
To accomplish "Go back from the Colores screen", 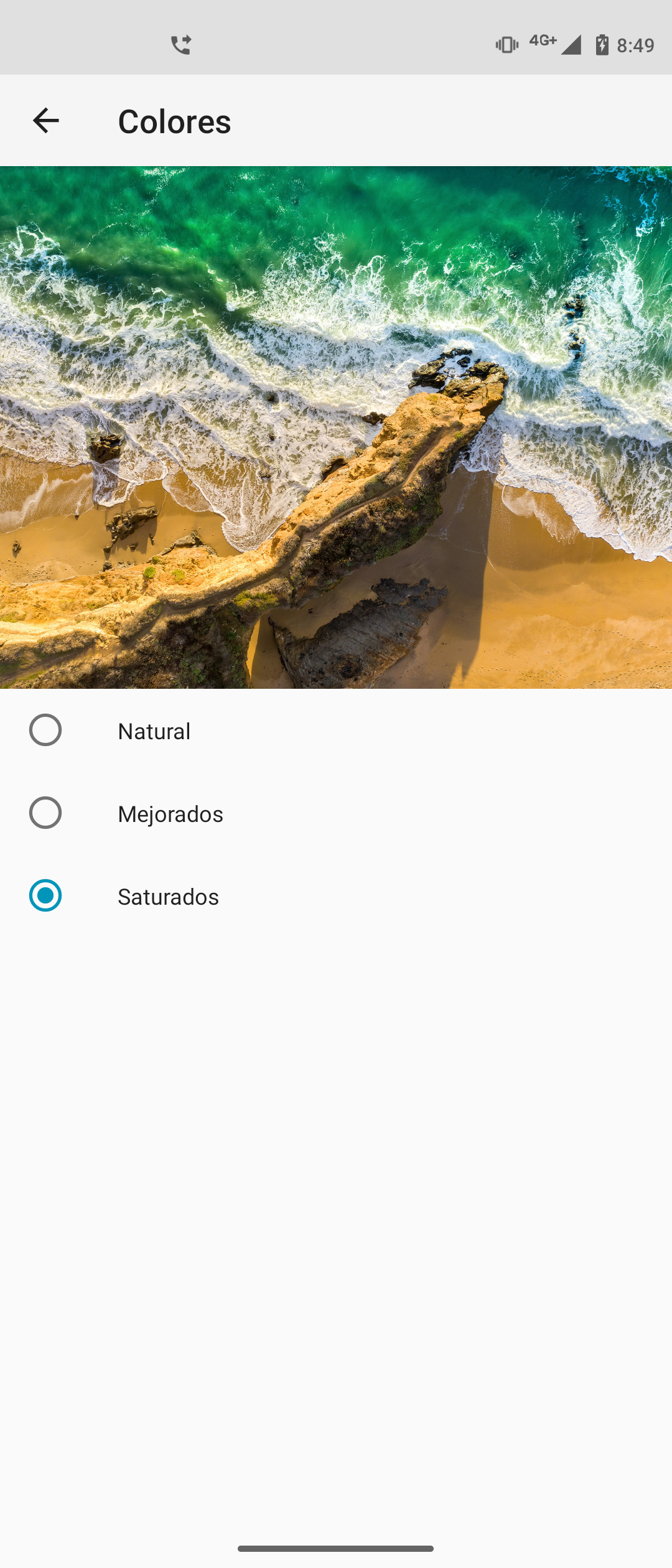I will pyautogui.click(x=45, y=121).
